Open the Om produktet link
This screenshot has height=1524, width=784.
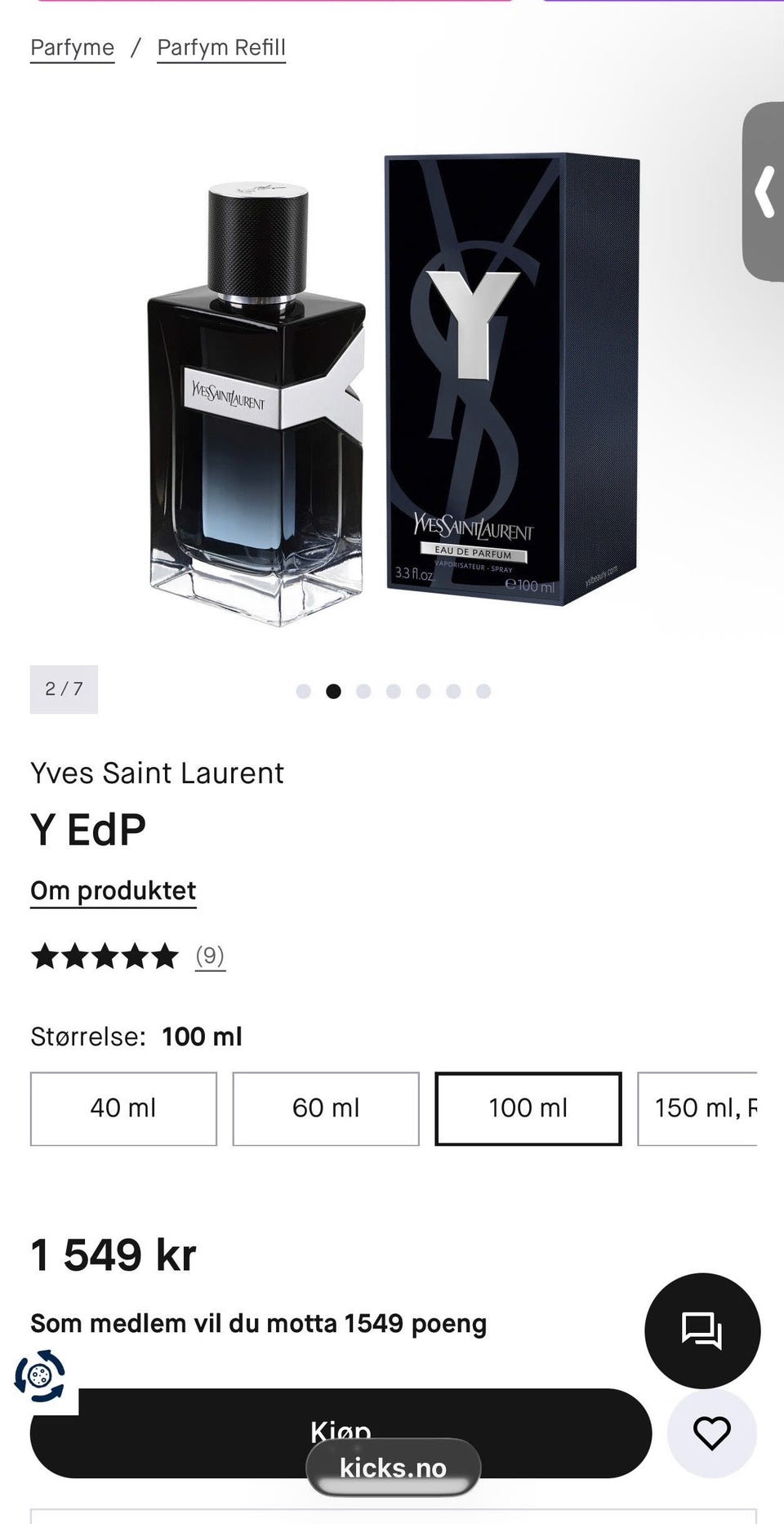(114, 890)
